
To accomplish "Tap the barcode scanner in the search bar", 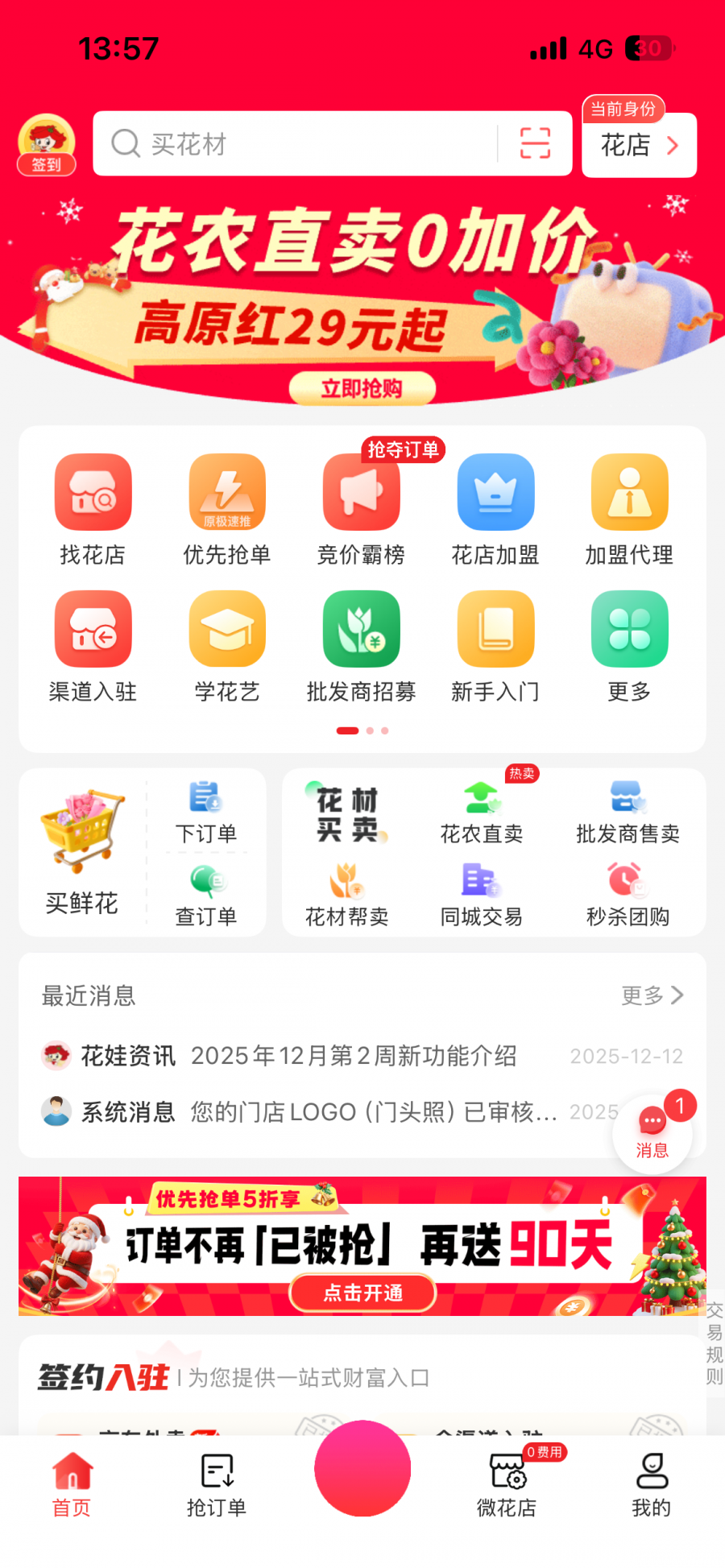I will tap(535, 143).
